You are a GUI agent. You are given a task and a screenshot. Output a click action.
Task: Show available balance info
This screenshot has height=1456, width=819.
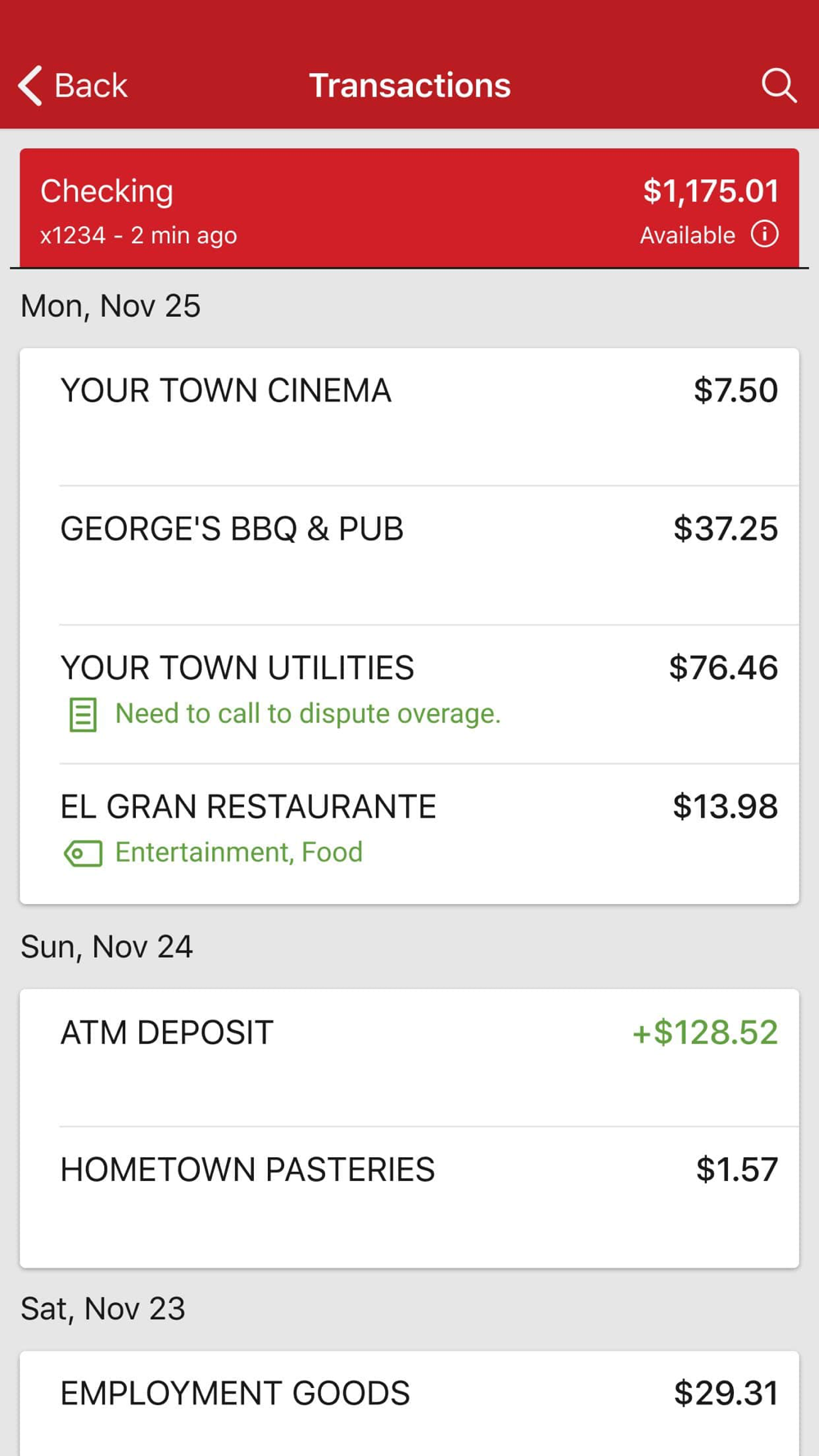765,234
